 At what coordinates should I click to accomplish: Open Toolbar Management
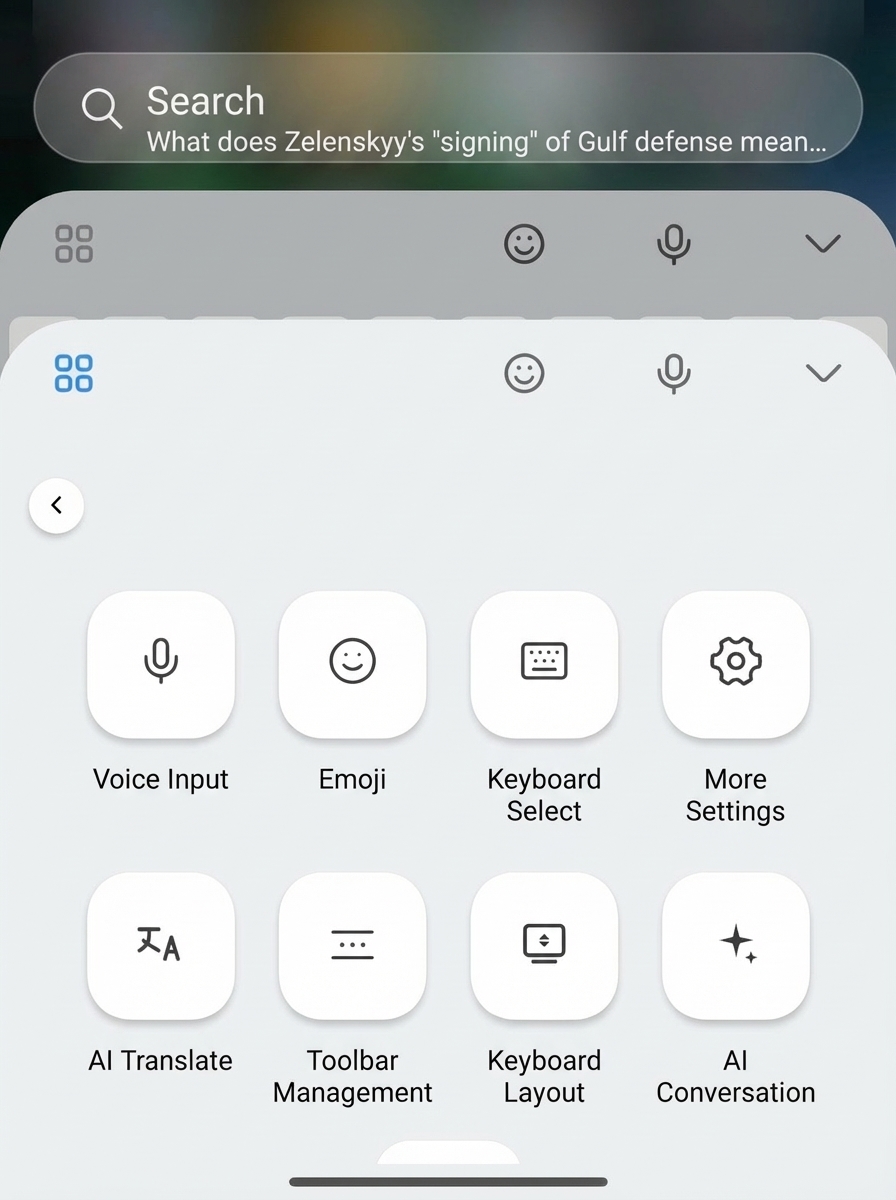(352, 945)
